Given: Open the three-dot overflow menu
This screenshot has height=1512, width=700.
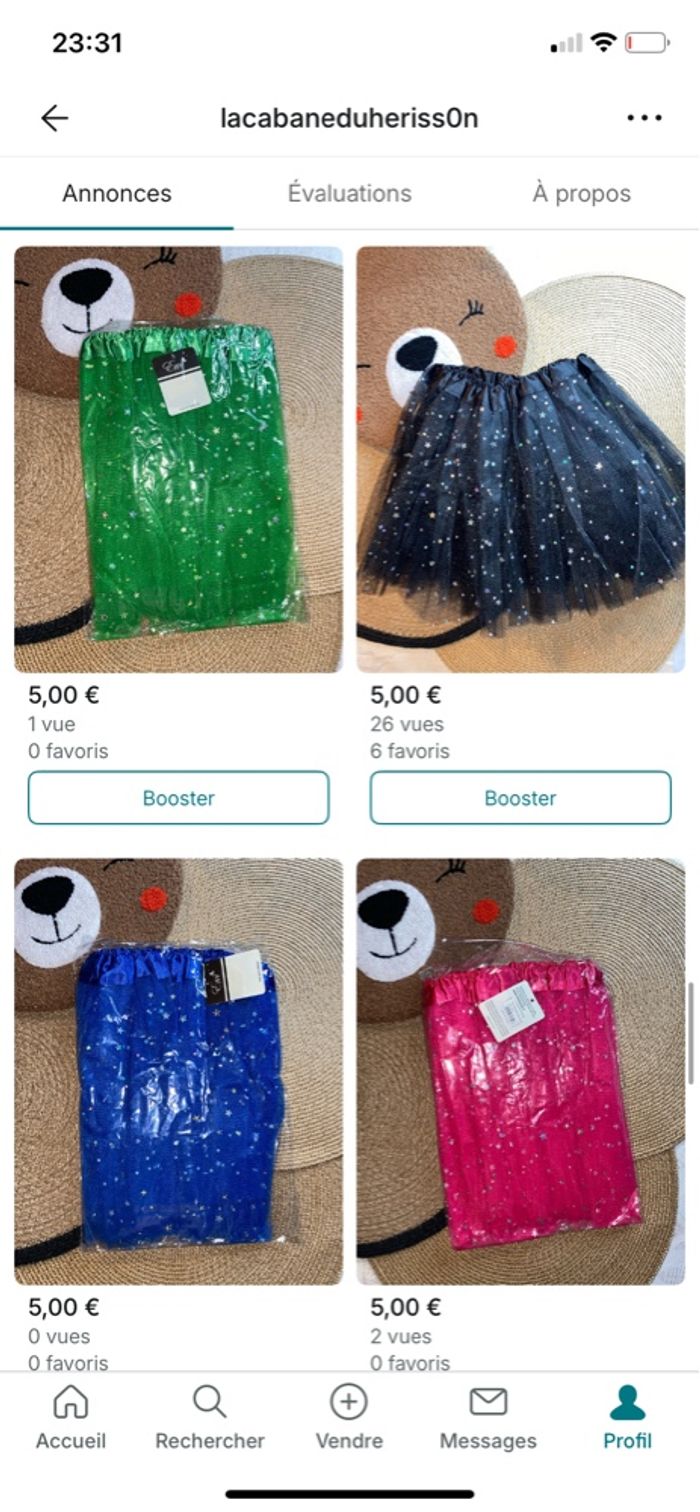Looking at the screenshot, I should (644, 118).
